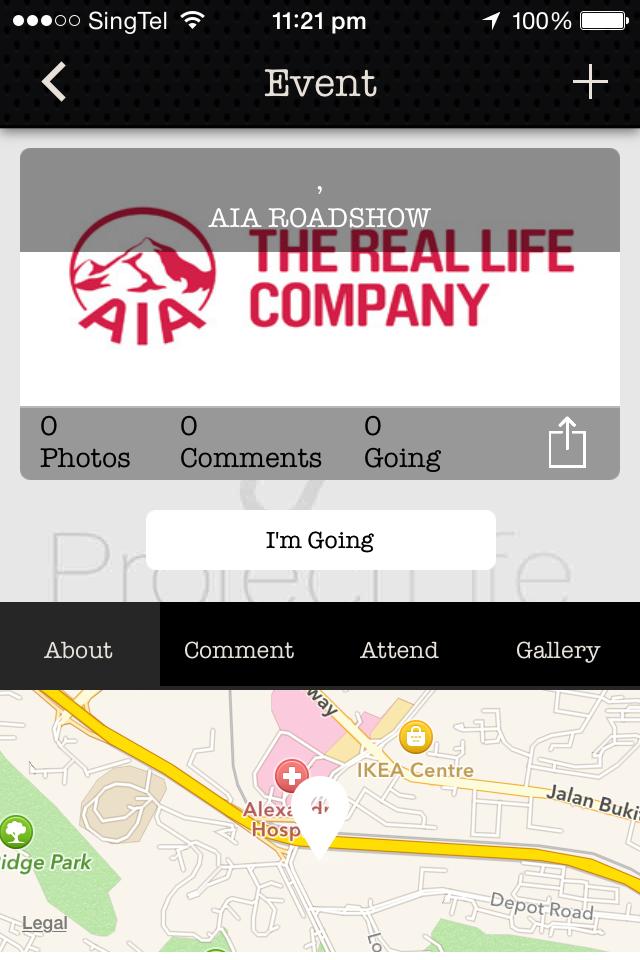Switch to the Comment tab
This screenshot has height=960, width=640.
(239, 650)
